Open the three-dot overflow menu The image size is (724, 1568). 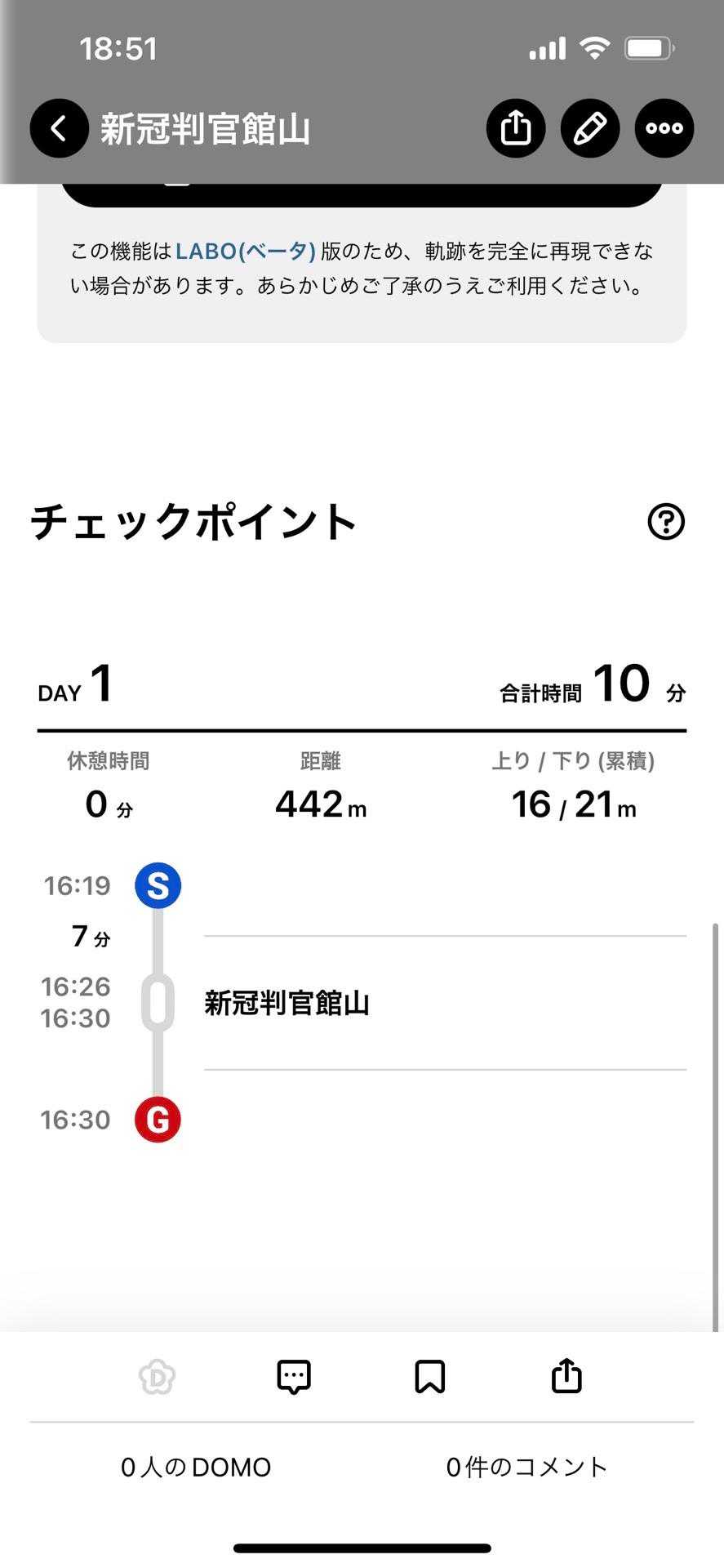coord(664,128)
